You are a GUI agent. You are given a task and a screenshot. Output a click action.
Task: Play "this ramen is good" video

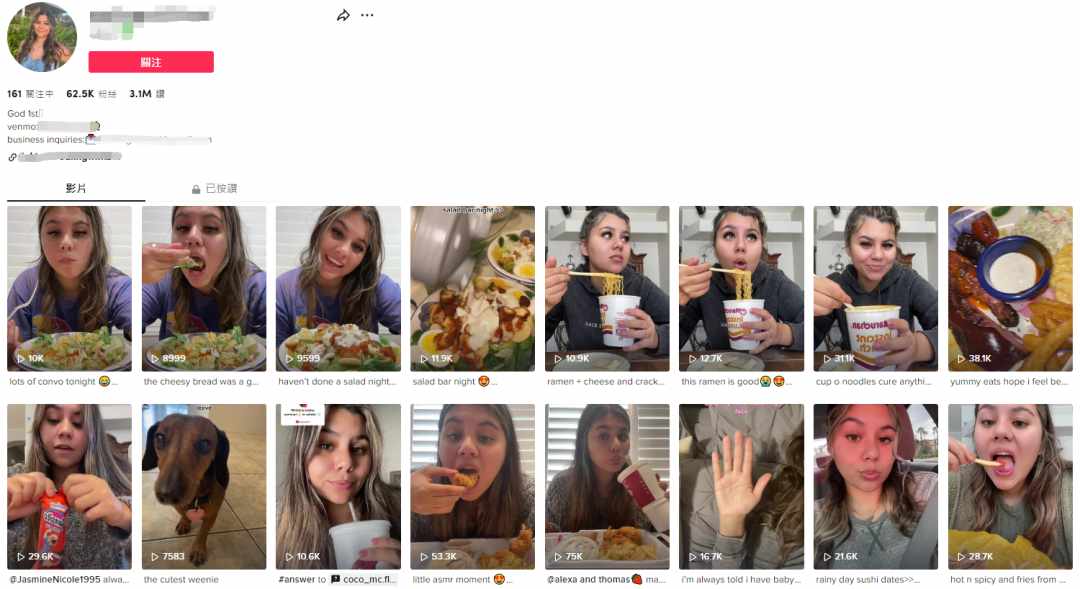pyautogui.click(x=741, y=288)
